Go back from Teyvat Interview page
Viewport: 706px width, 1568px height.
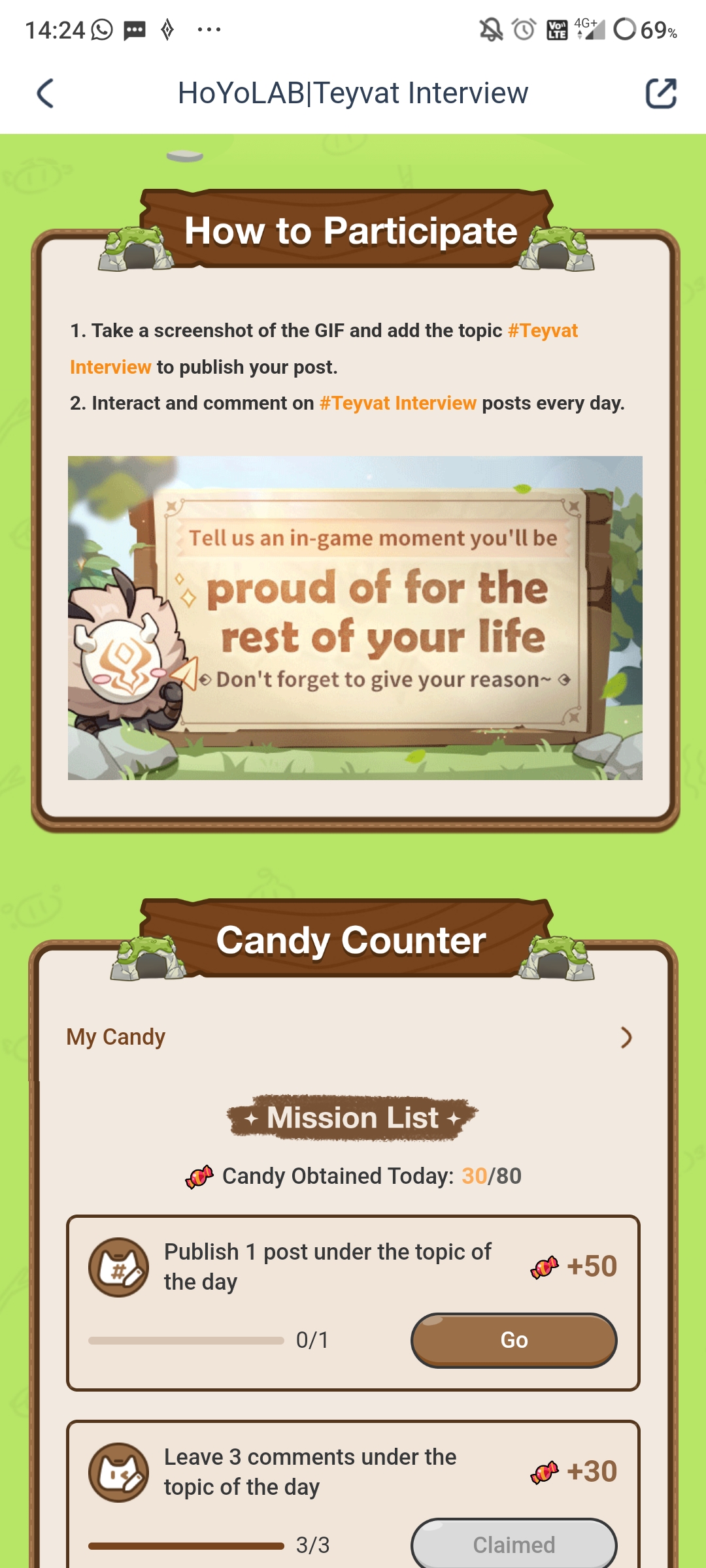pyautogui.click(x=45, y=93)
